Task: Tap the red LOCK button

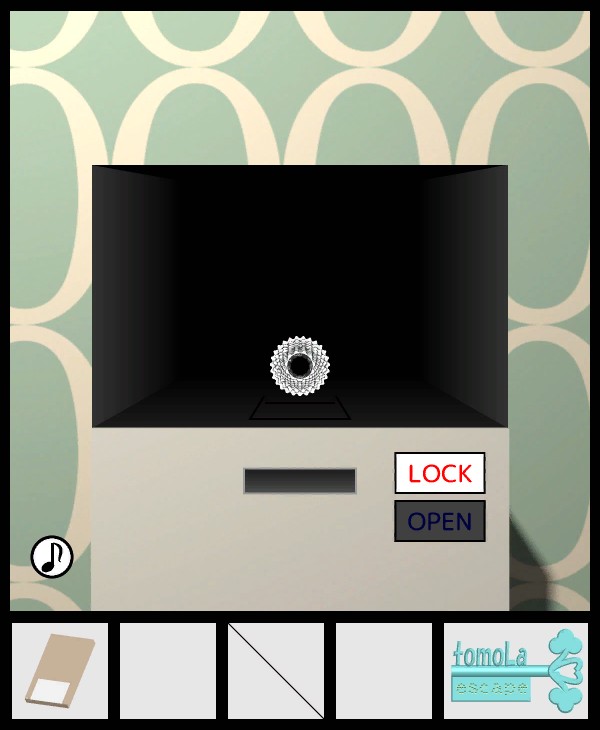Action: (x=440, y=473)
